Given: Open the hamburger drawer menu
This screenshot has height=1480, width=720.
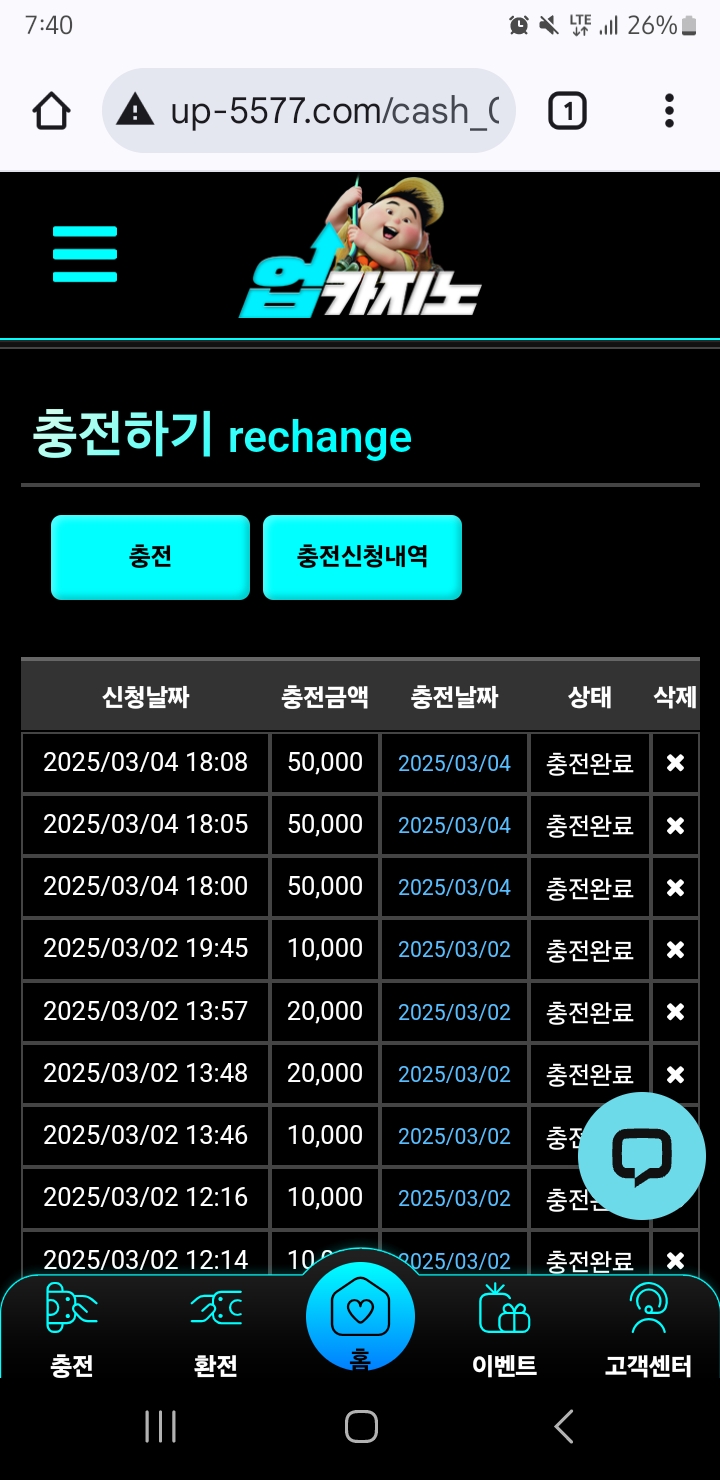Looking at the screenshot, I should tap(85, 254).
